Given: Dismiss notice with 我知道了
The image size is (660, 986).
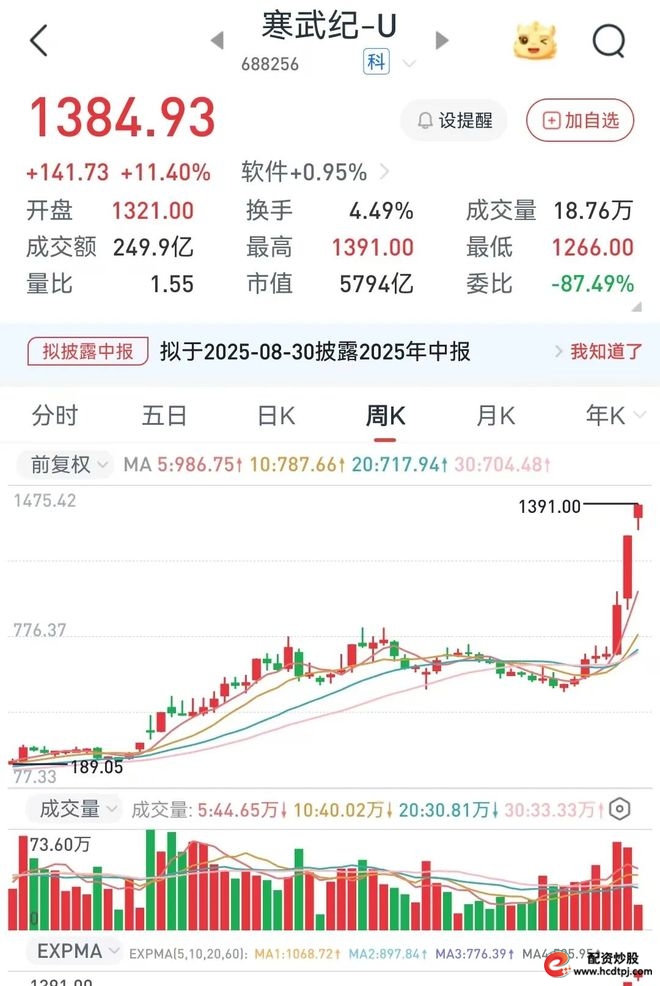Looking at the screenshot, I should [x=599, y=352].
